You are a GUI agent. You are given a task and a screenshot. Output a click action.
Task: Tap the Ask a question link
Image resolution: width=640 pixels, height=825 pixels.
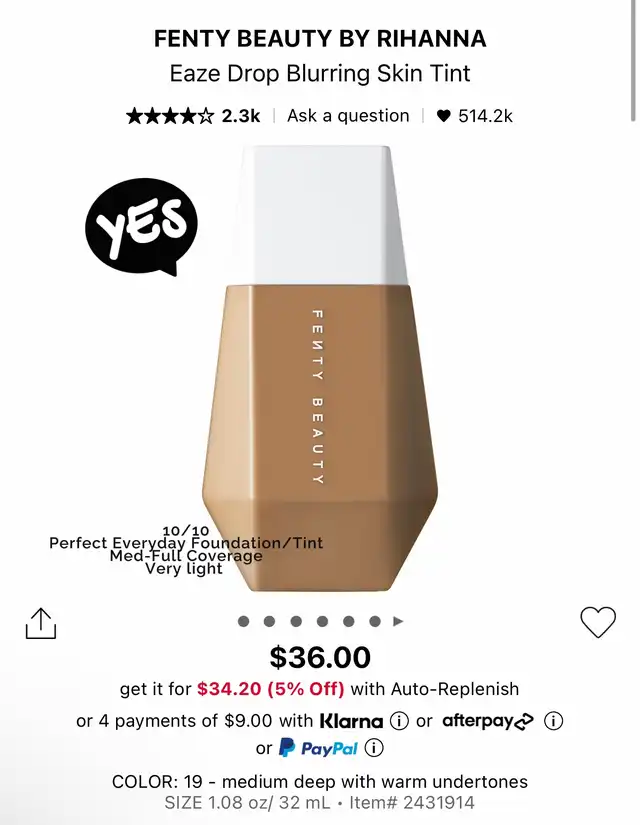tap(348, 116)
